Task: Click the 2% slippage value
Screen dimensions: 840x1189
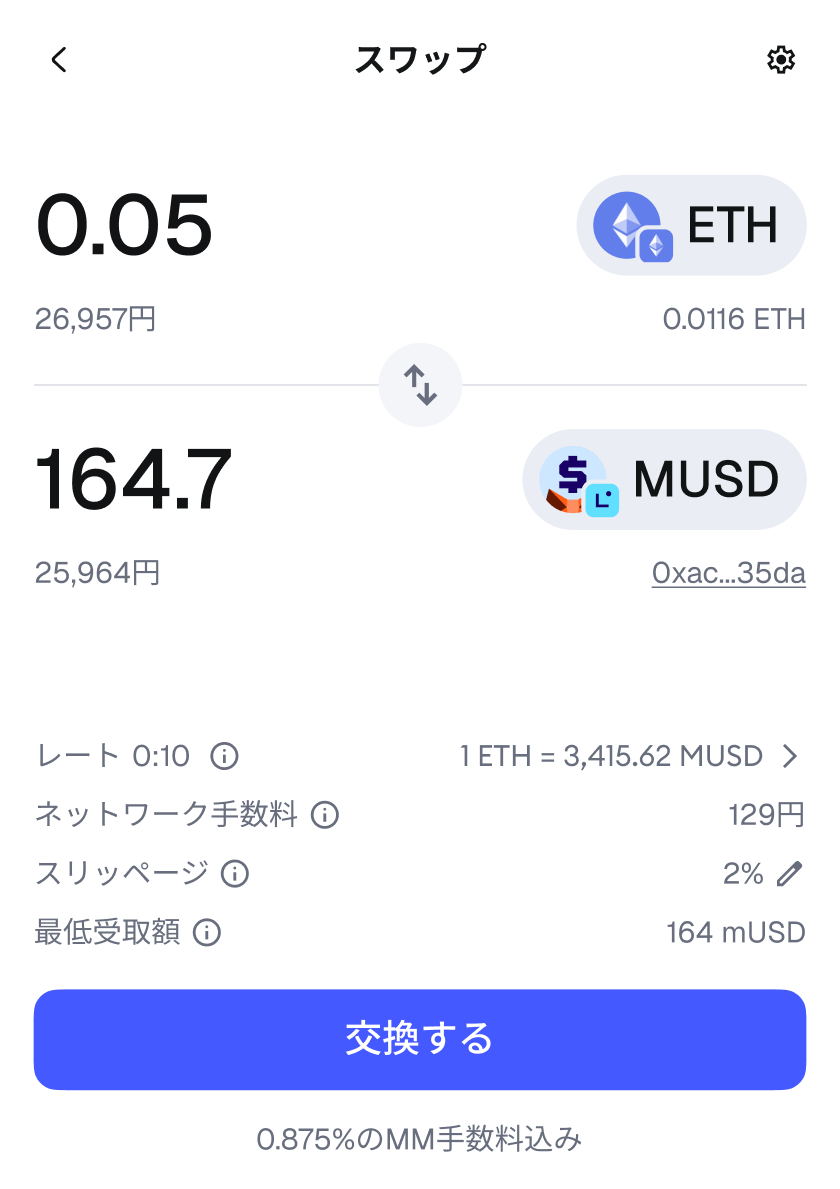Action: tap(756, 873)
